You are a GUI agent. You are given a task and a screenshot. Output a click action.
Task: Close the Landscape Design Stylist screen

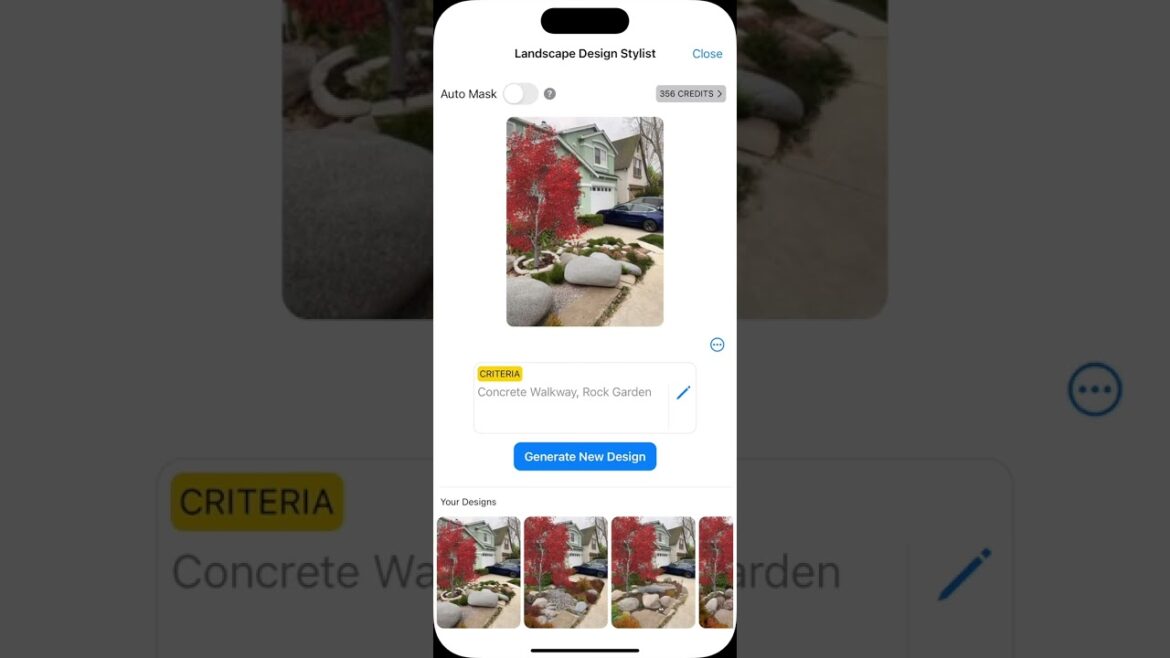(707, 54)
